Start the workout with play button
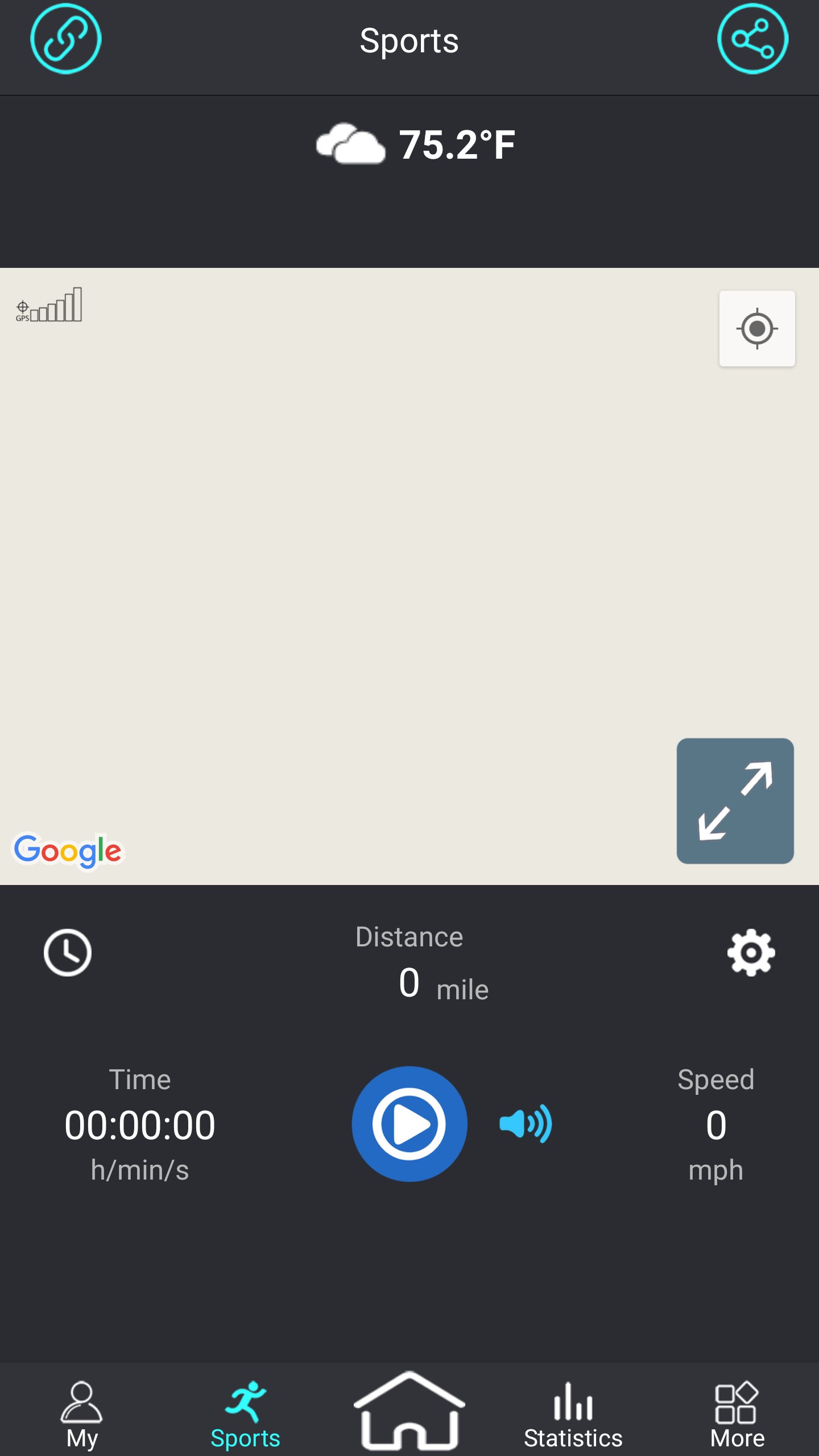The height and width of the screenshot is (1456, 819). click(409, 1124)
